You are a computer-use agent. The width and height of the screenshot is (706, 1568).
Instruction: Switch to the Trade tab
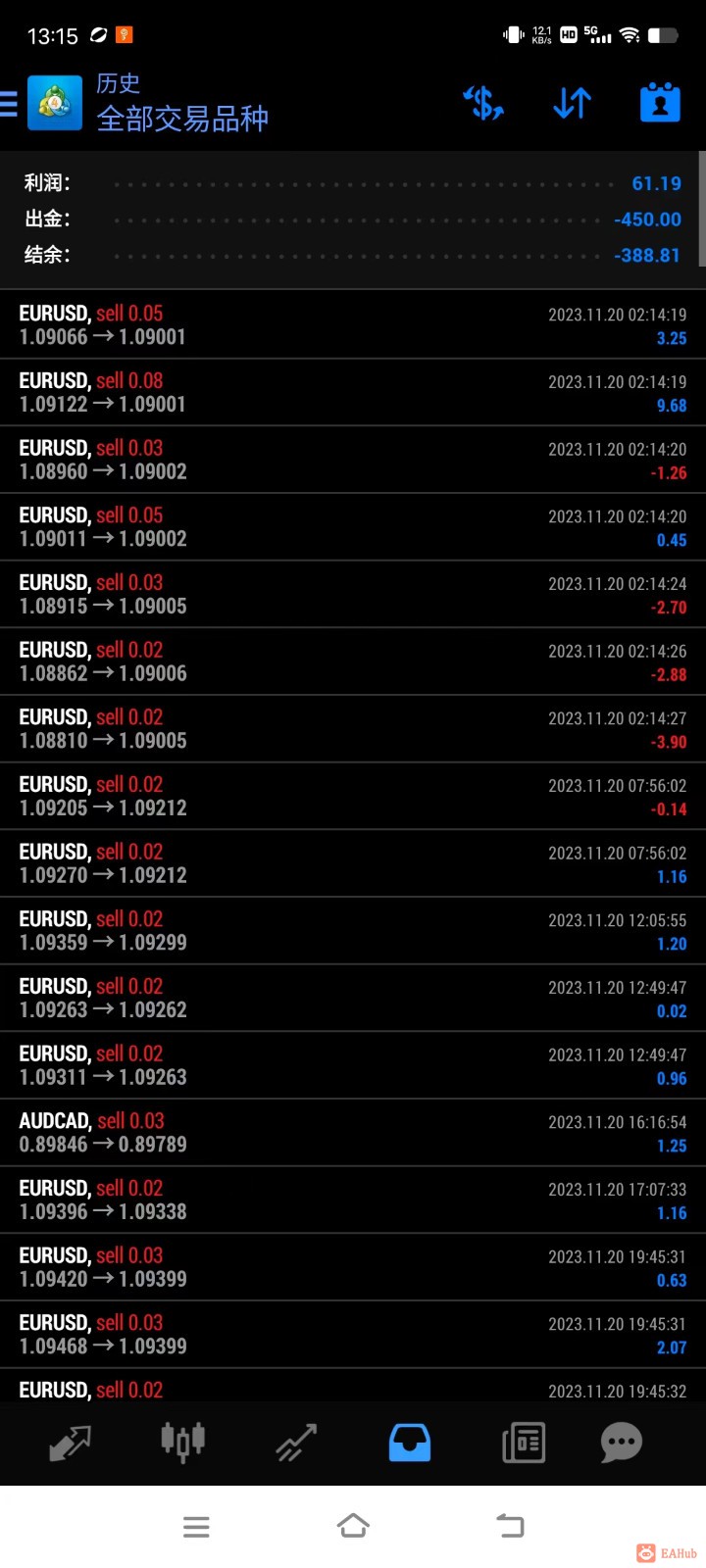(x=296, y=1443)
